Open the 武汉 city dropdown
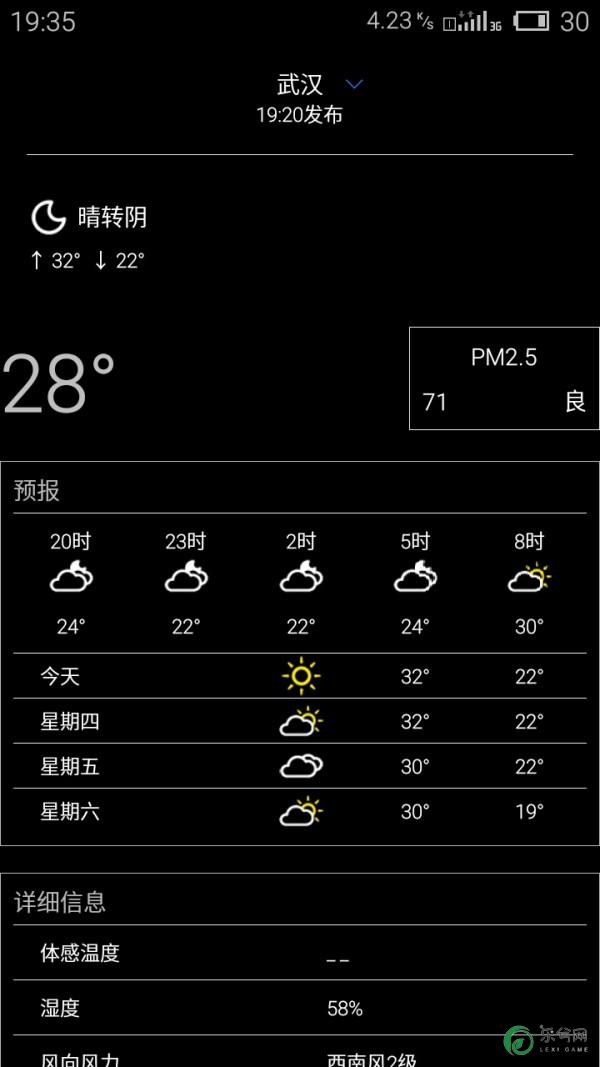Image resolution: width=600 pixels, height=1067 pixels. pyautogui.click(x=353, y=85)
